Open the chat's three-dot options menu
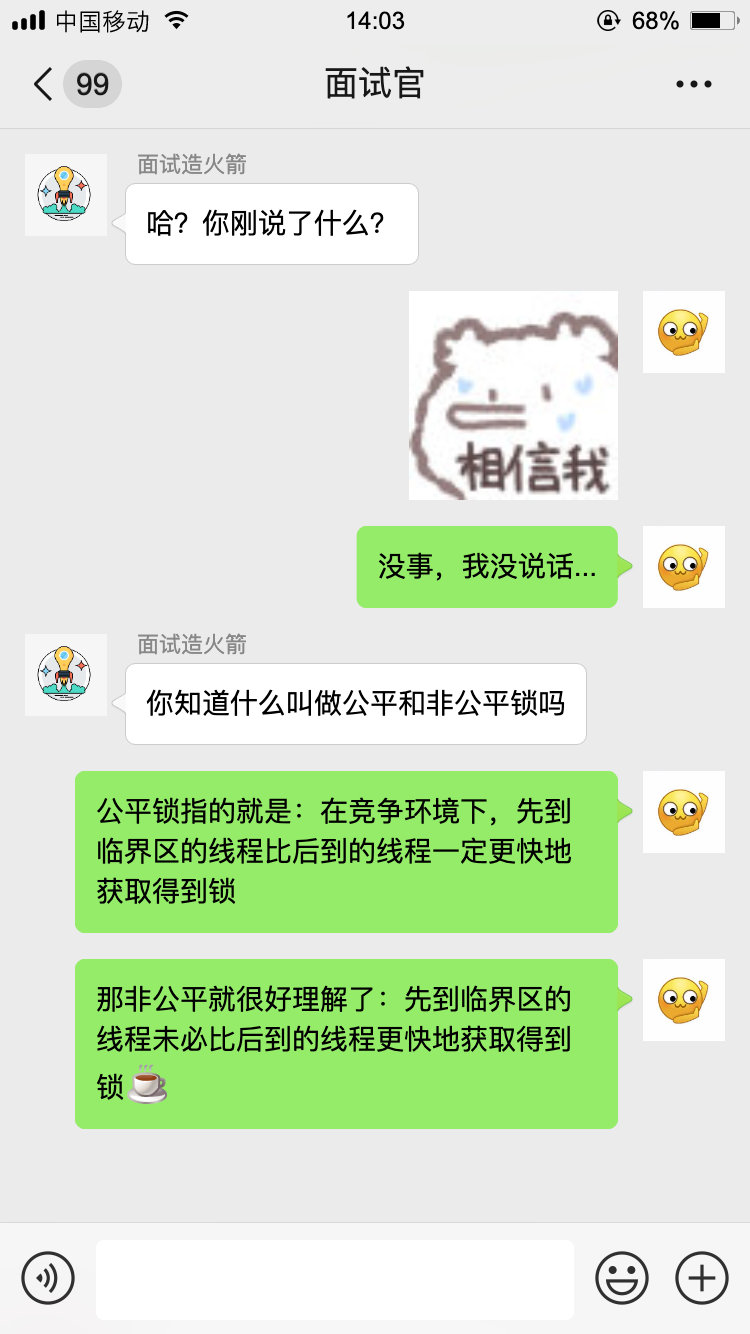 click(693, 84)
